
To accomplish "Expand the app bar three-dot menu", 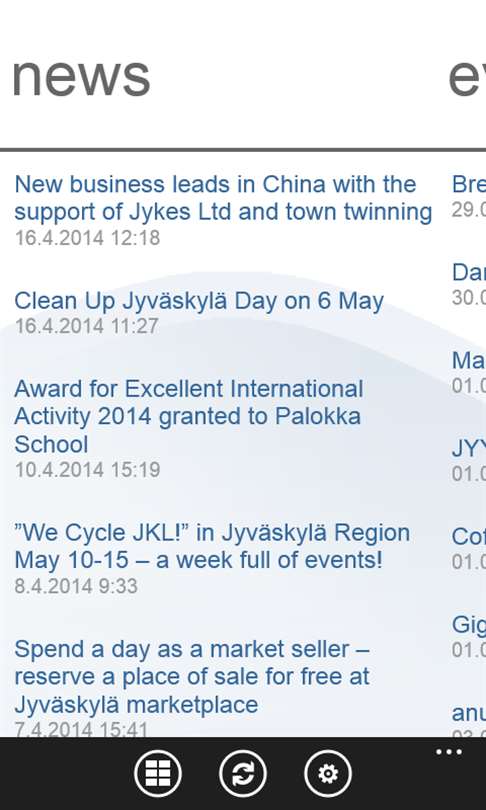I will pyautogui.click(x=449, y=752).
